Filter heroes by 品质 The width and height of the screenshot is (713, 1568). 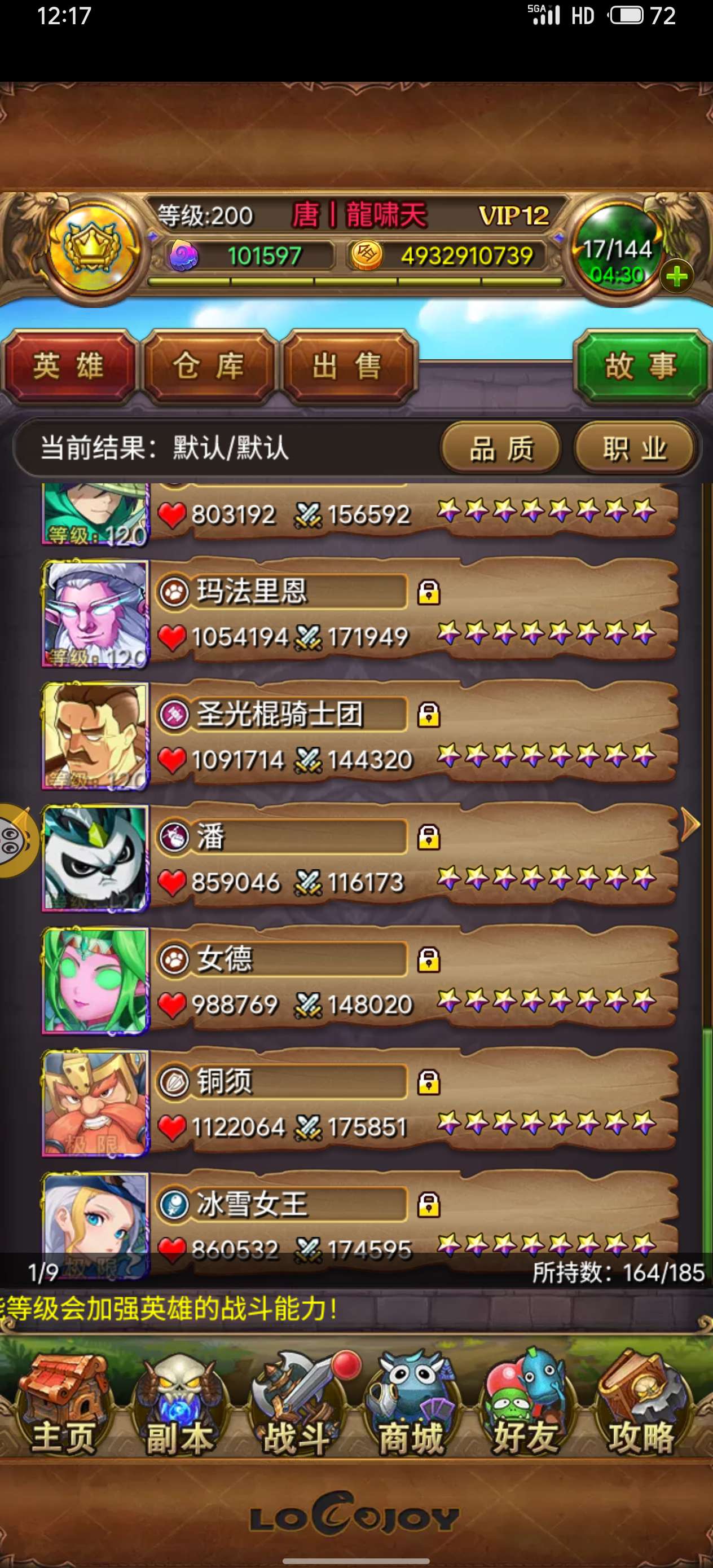point(500,449)
